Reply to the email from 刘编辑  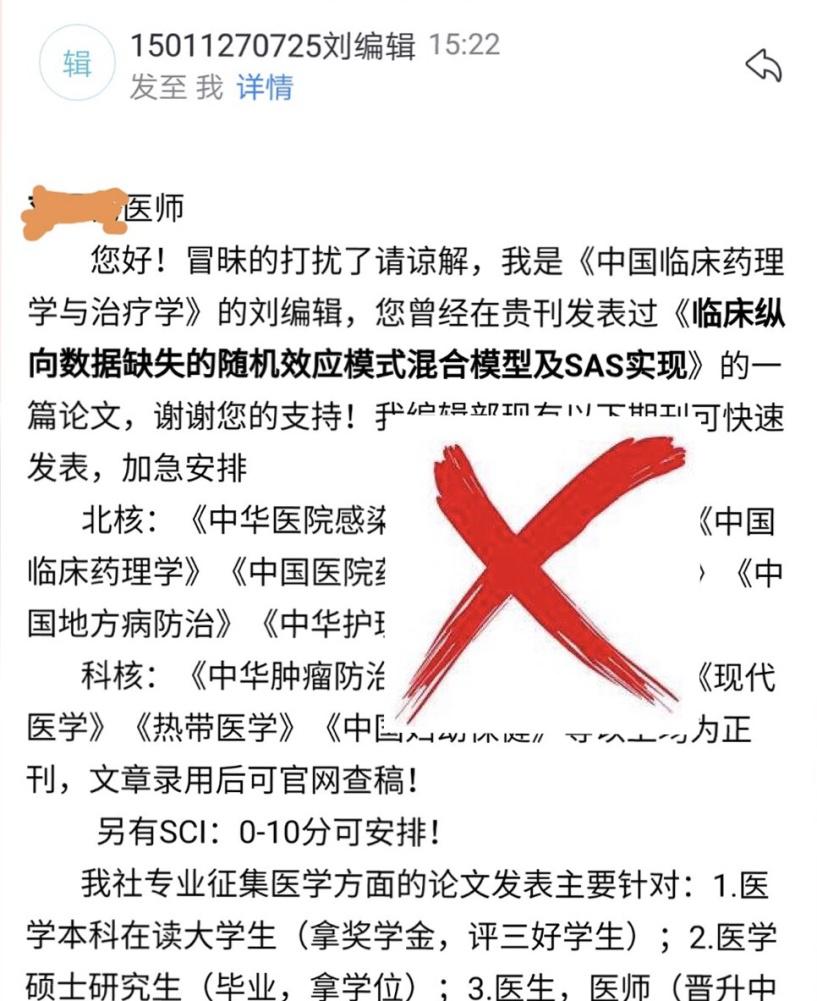pyautogui.click(x=763, y=65)
